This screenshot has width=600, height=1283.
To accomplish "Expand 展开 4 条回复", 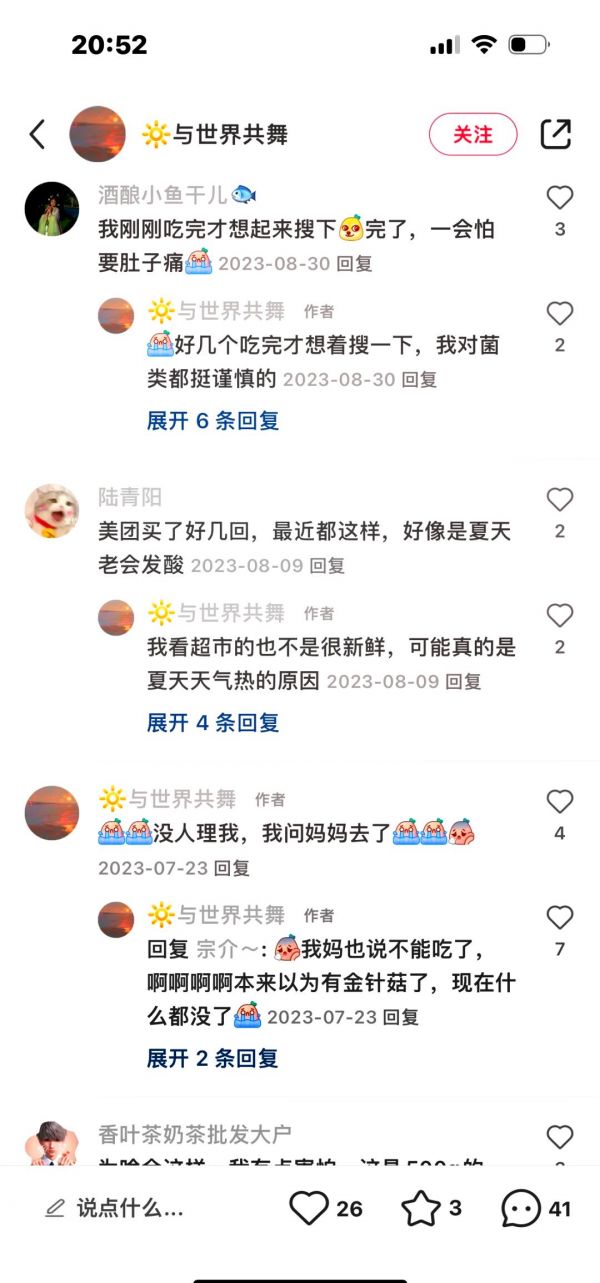I will (213, 723).
